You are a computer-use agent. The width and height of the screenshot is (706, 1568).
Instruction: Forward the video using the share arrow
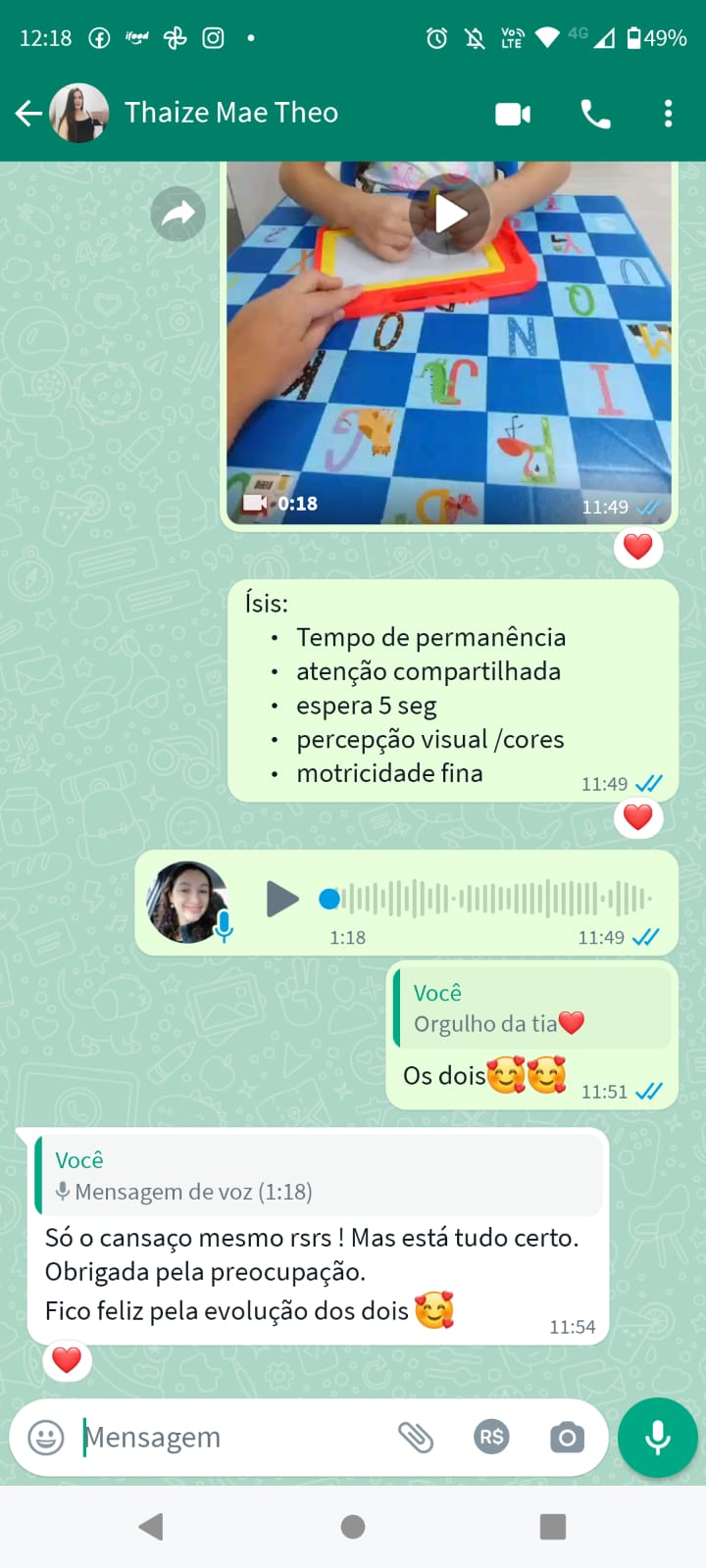(x=177, y=214)
